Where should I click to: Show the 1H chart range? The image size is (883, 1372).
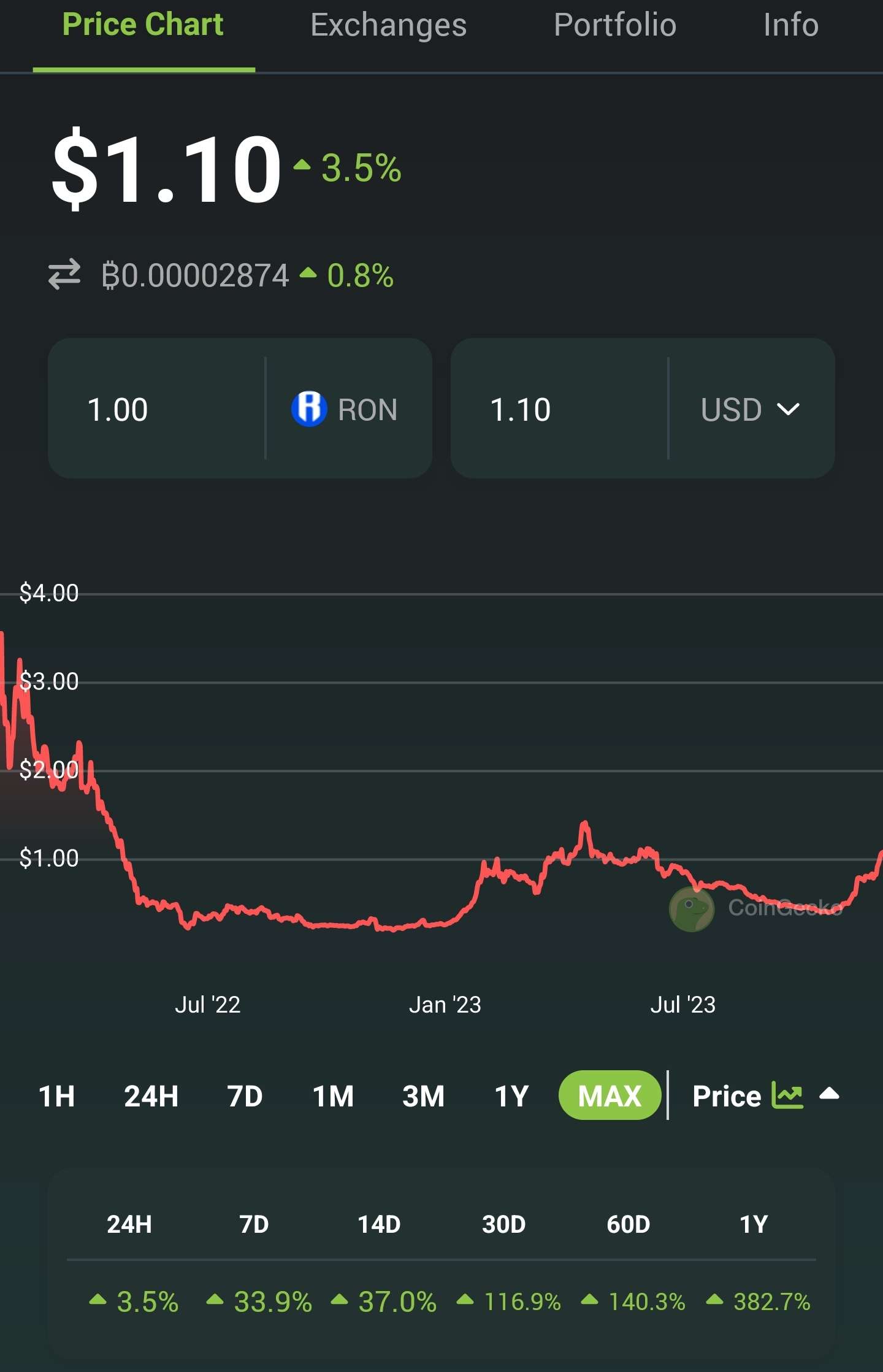[x=56, y=1096]
